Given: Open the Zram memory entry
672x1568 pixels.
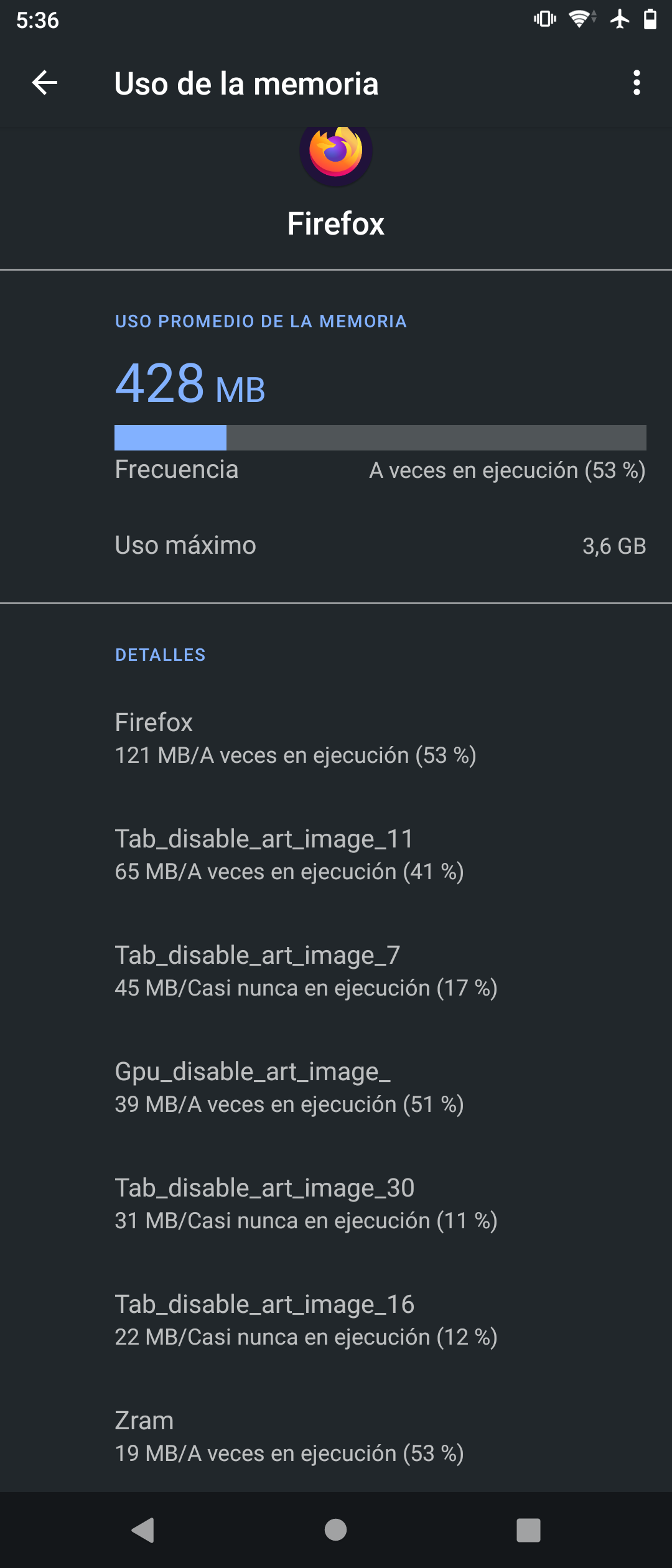Looking at the screenshot, I should tap(336, 1436).
